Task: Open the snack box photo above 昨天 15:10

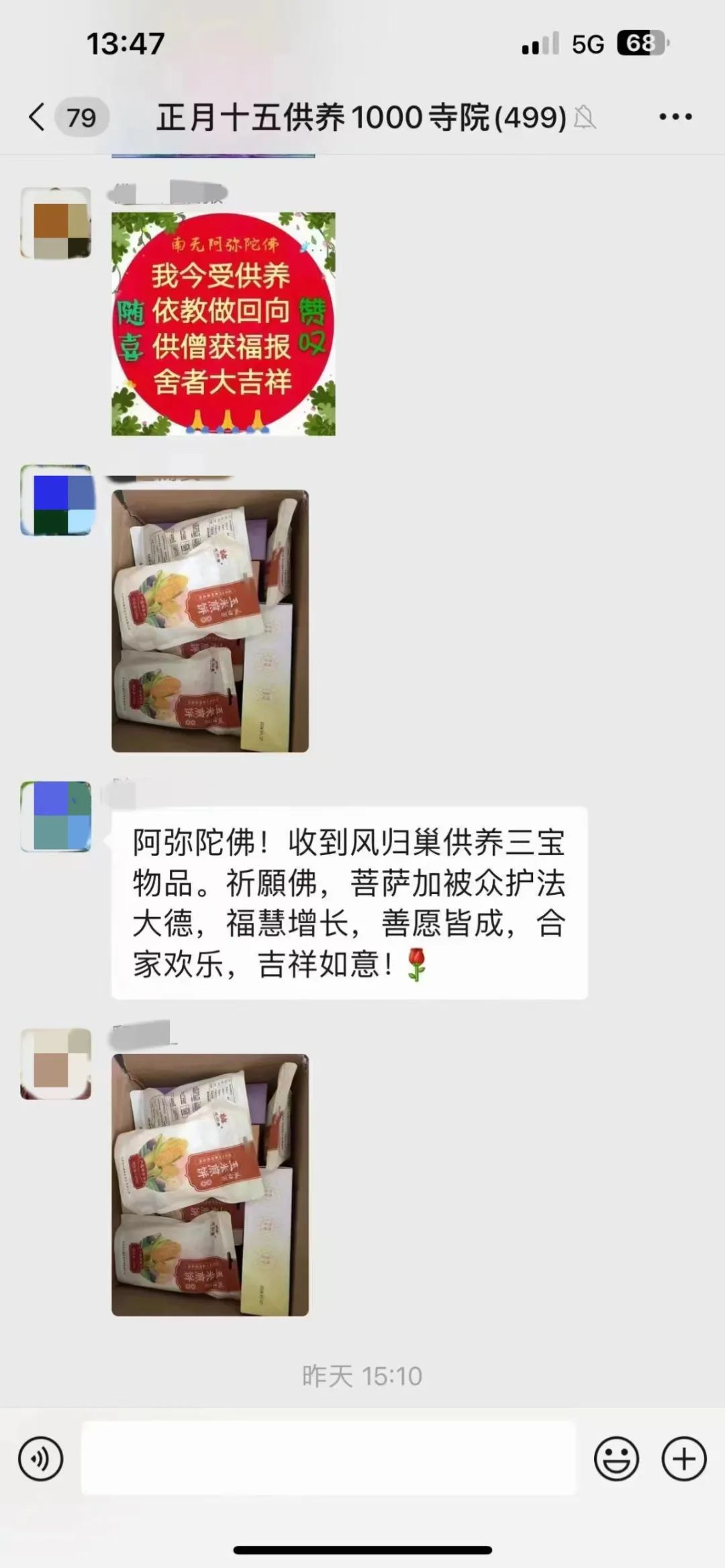Action: pos(209,1185)
